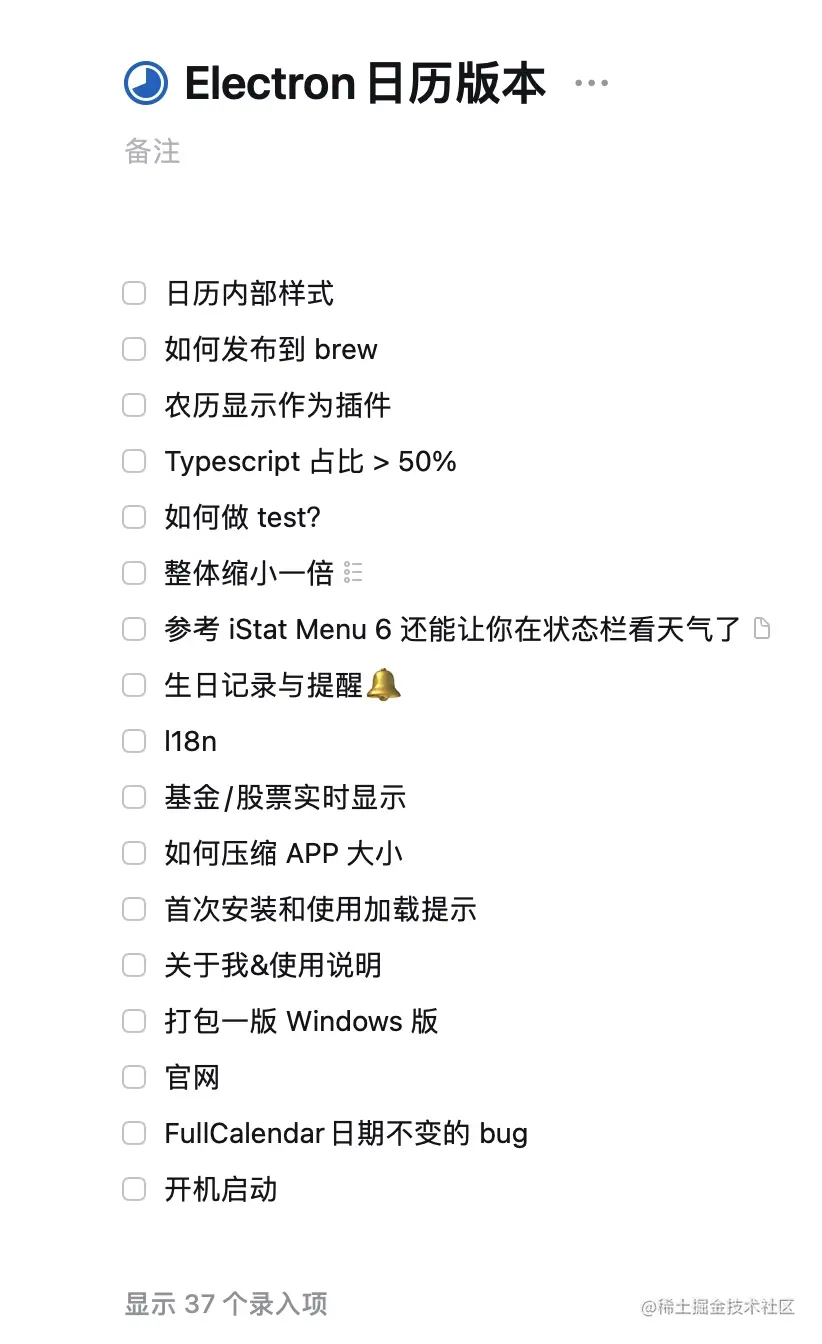Viewport: 822px width, 1344px height.
Task: Show the 37 logged items
Action: (x=226, y=1303)
